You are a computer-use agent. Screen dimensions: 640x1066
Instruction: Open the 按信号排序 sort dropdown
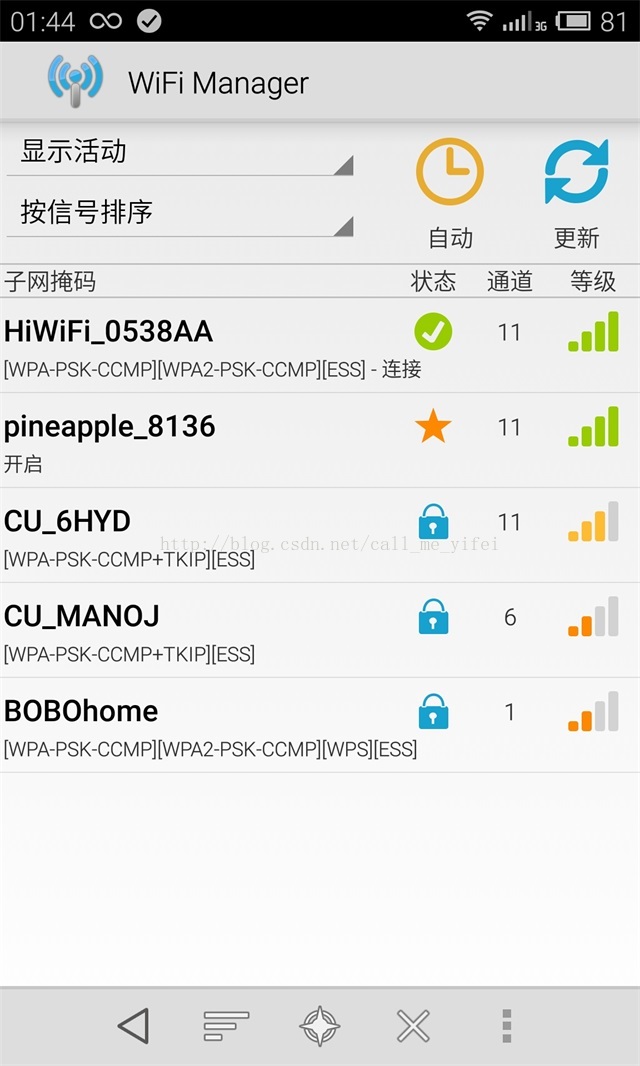pos(180,213)
